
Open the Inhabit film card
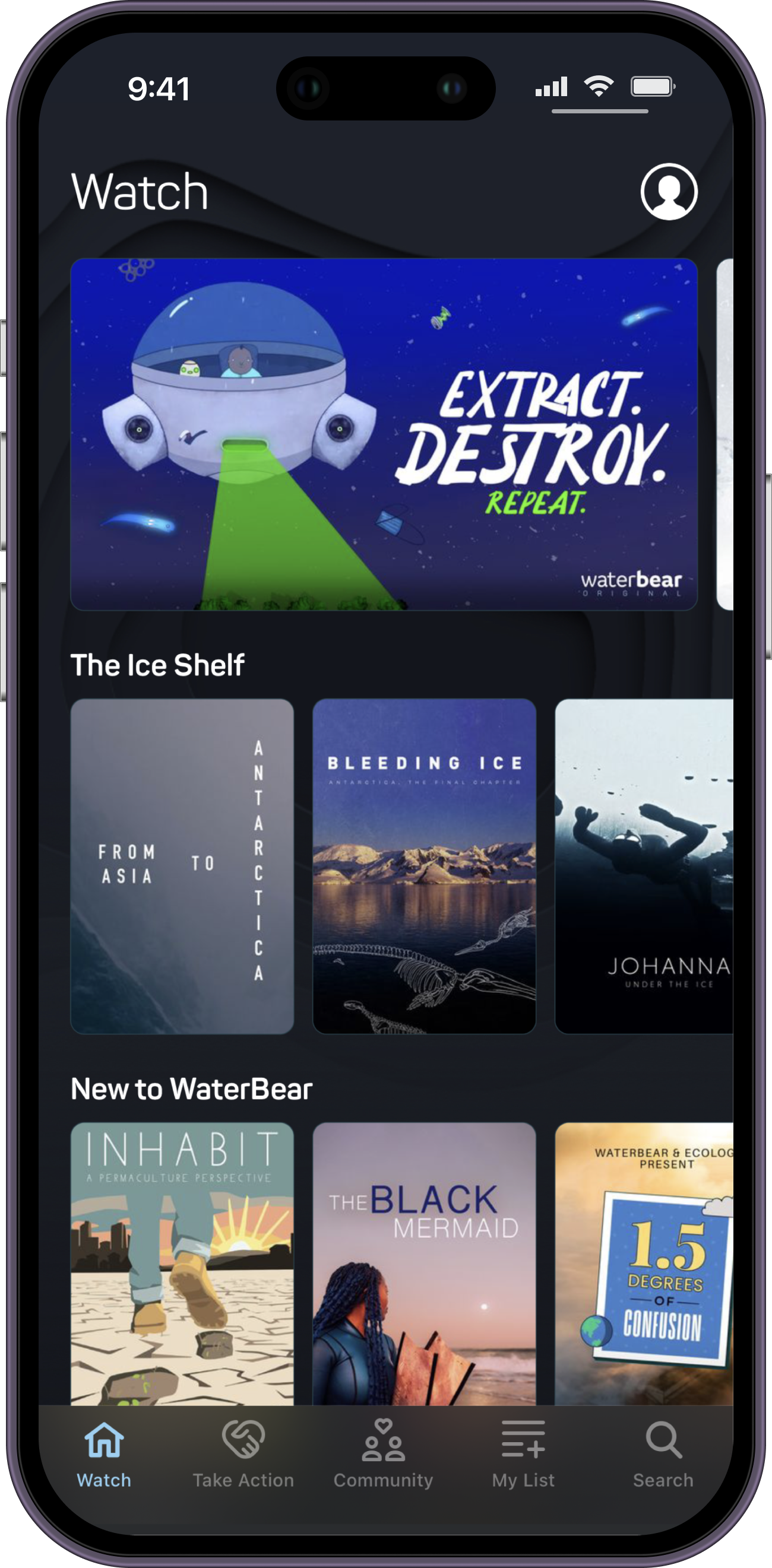182,1263
